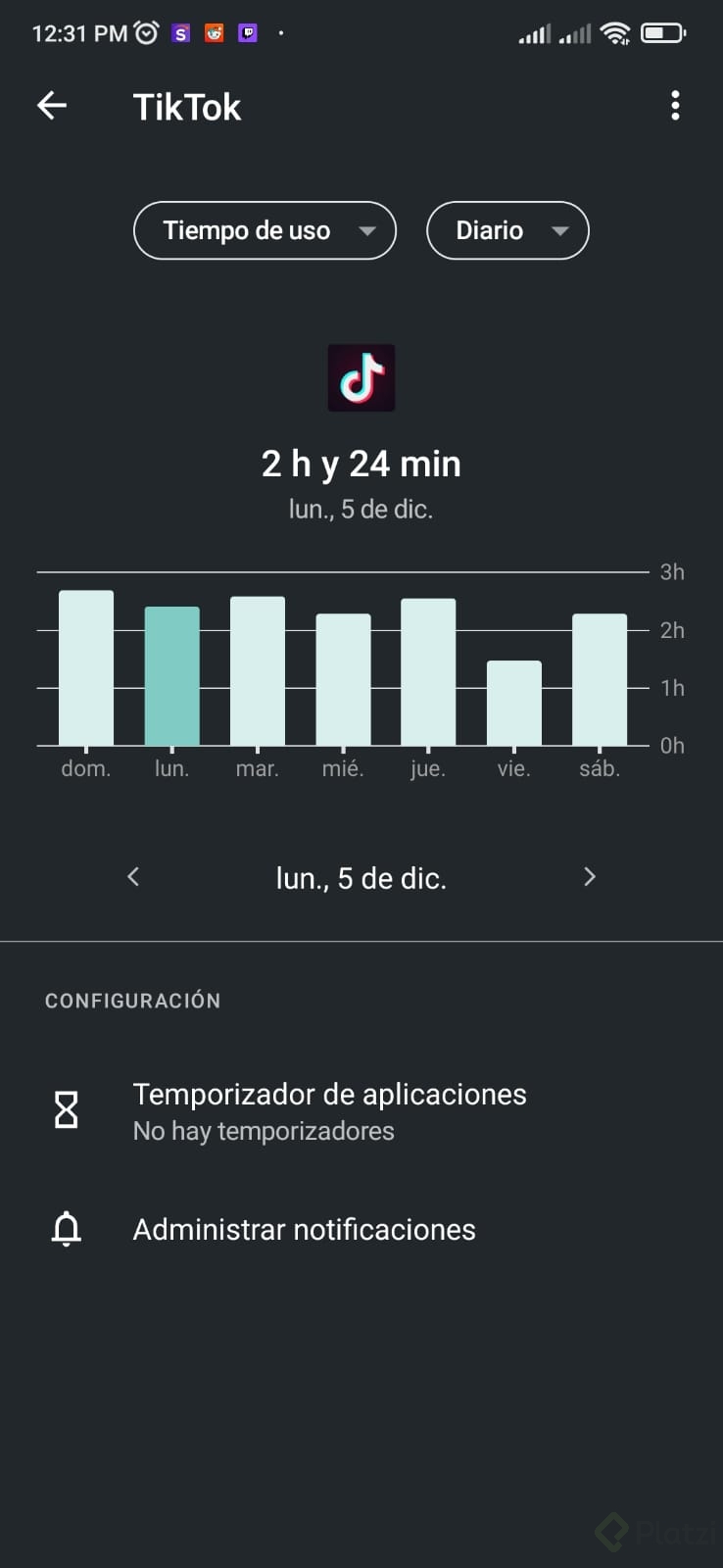Expand the Tiempo de uso dropdown
Image resolution: width=723 pixels, height=1568 pixels.
(265, 230)
